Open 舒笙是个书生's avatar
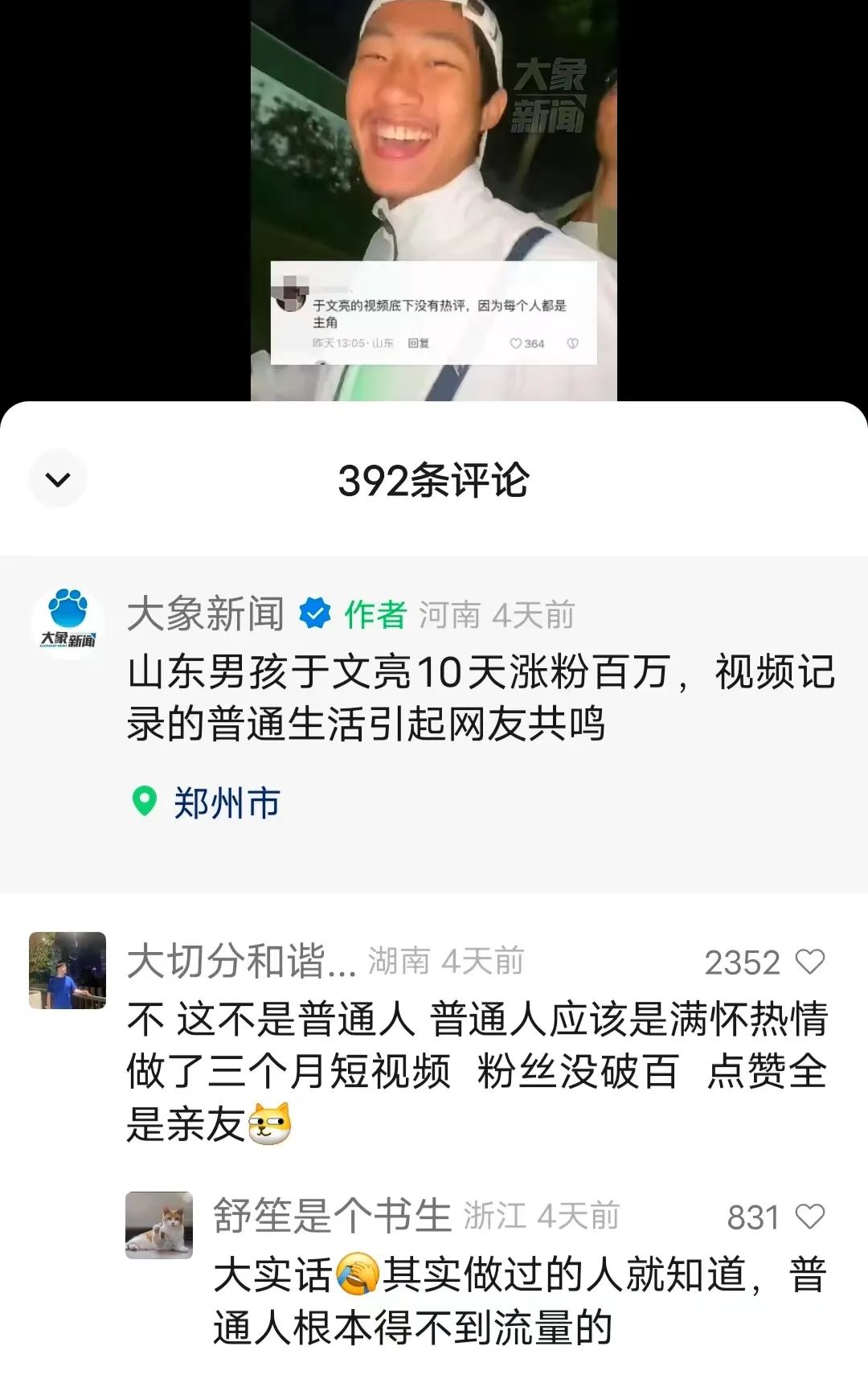The image size is (868, 1383). point(159,1225)
